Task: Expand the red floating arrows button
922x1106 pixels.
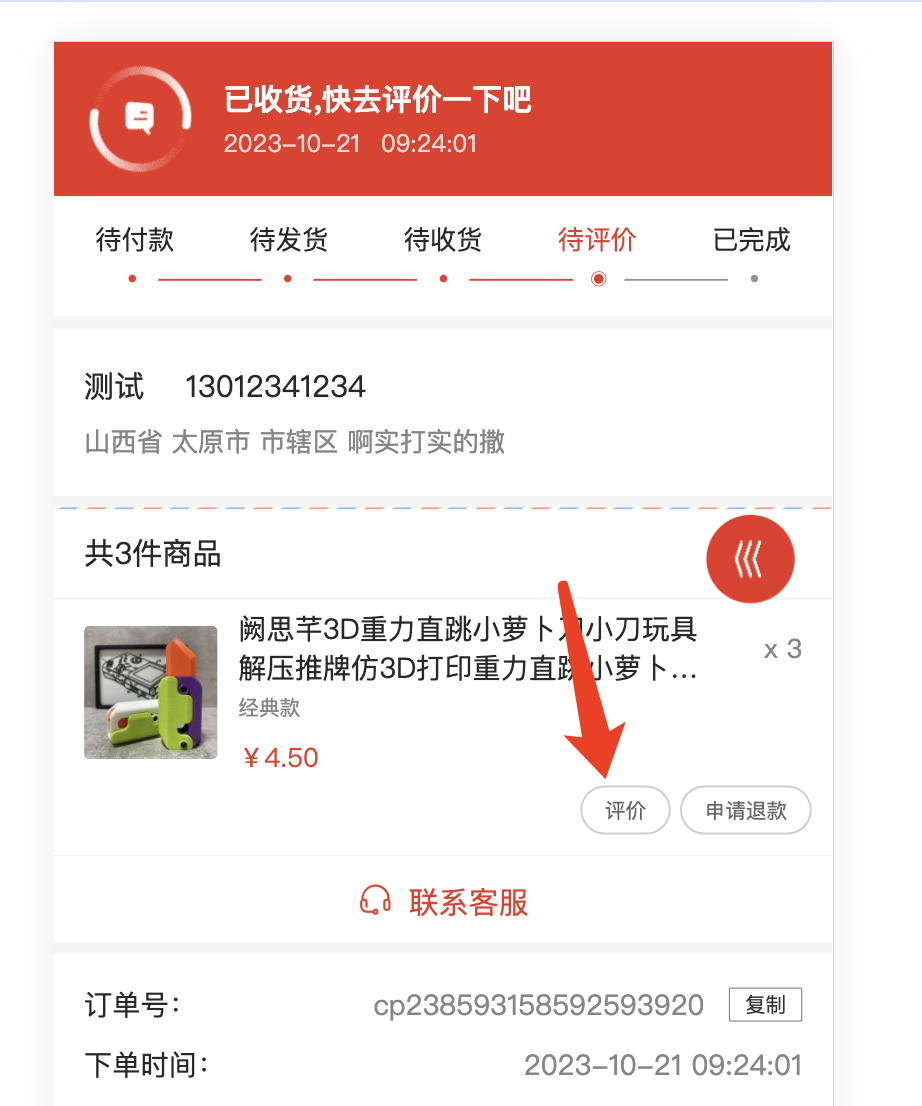Action: pyautogui.click(x=750, y=560)
